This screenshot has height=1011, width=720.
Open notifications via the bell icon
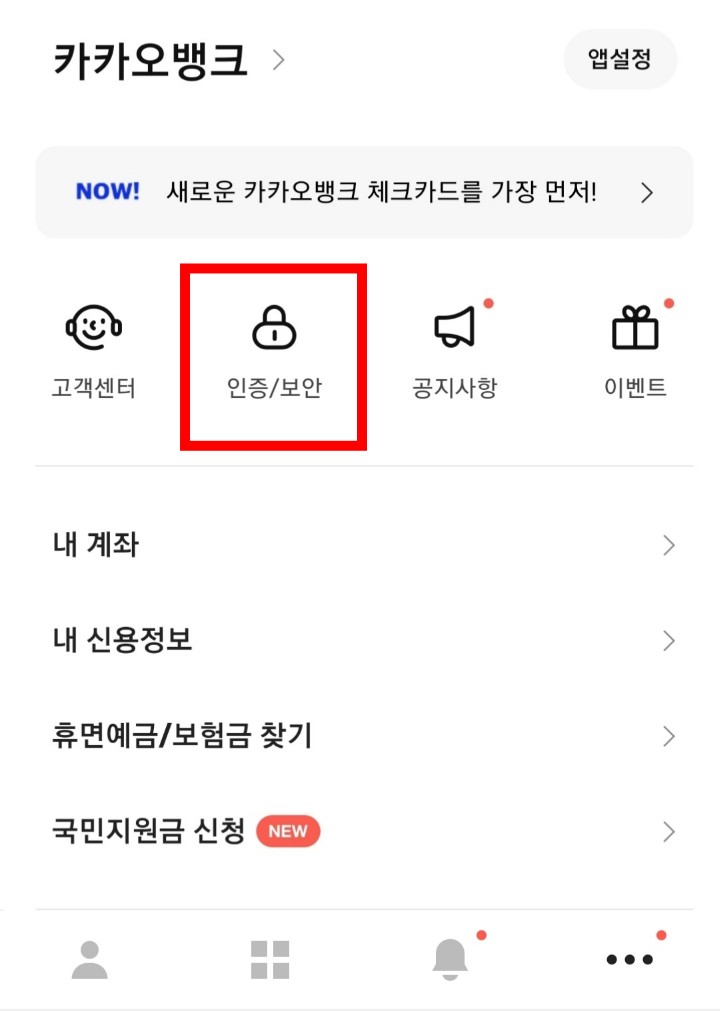(449, 958)
